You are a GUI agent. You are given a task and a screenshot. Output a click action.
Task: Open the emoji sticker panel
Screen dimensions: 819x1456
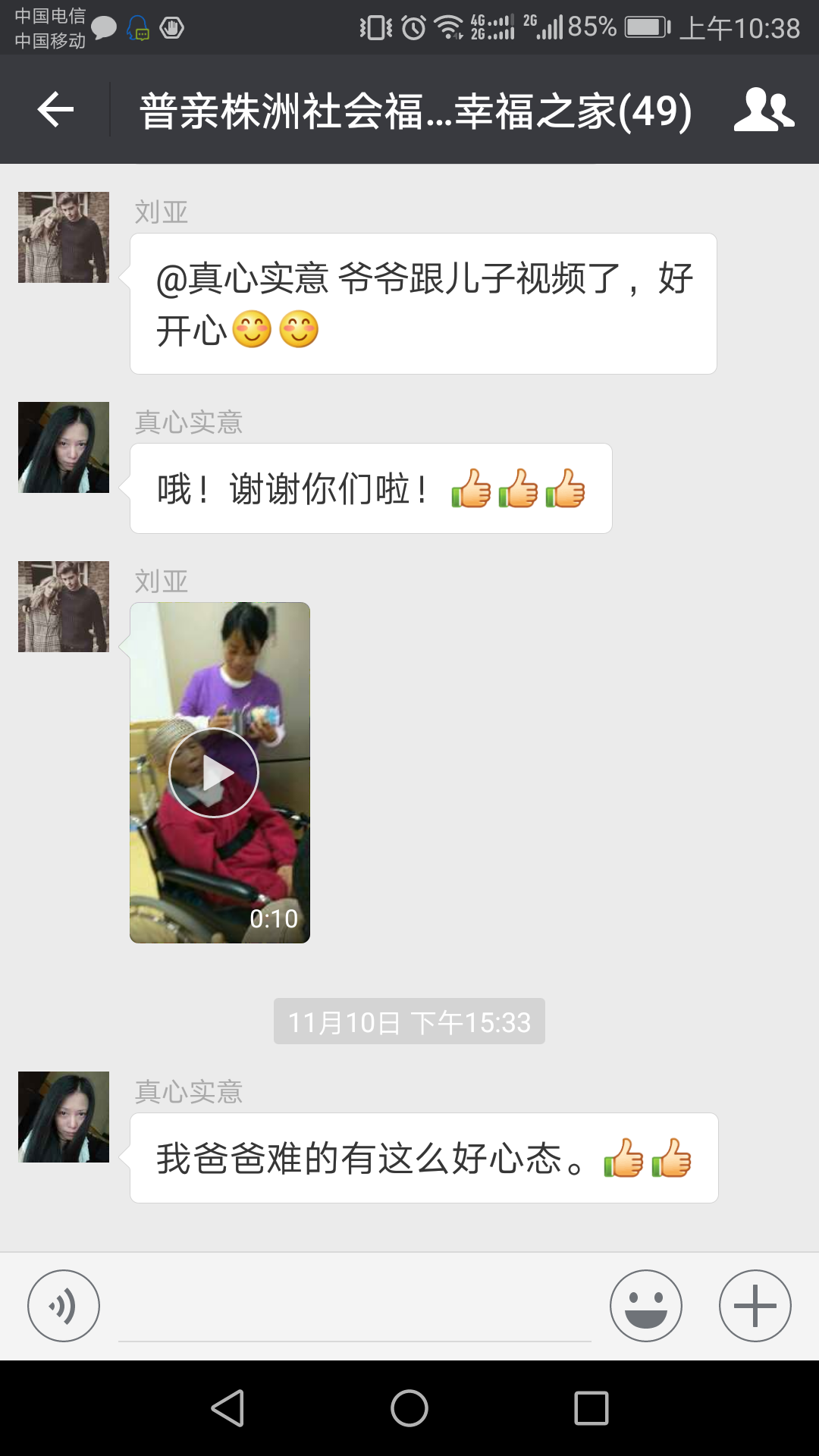point(646,1306)
